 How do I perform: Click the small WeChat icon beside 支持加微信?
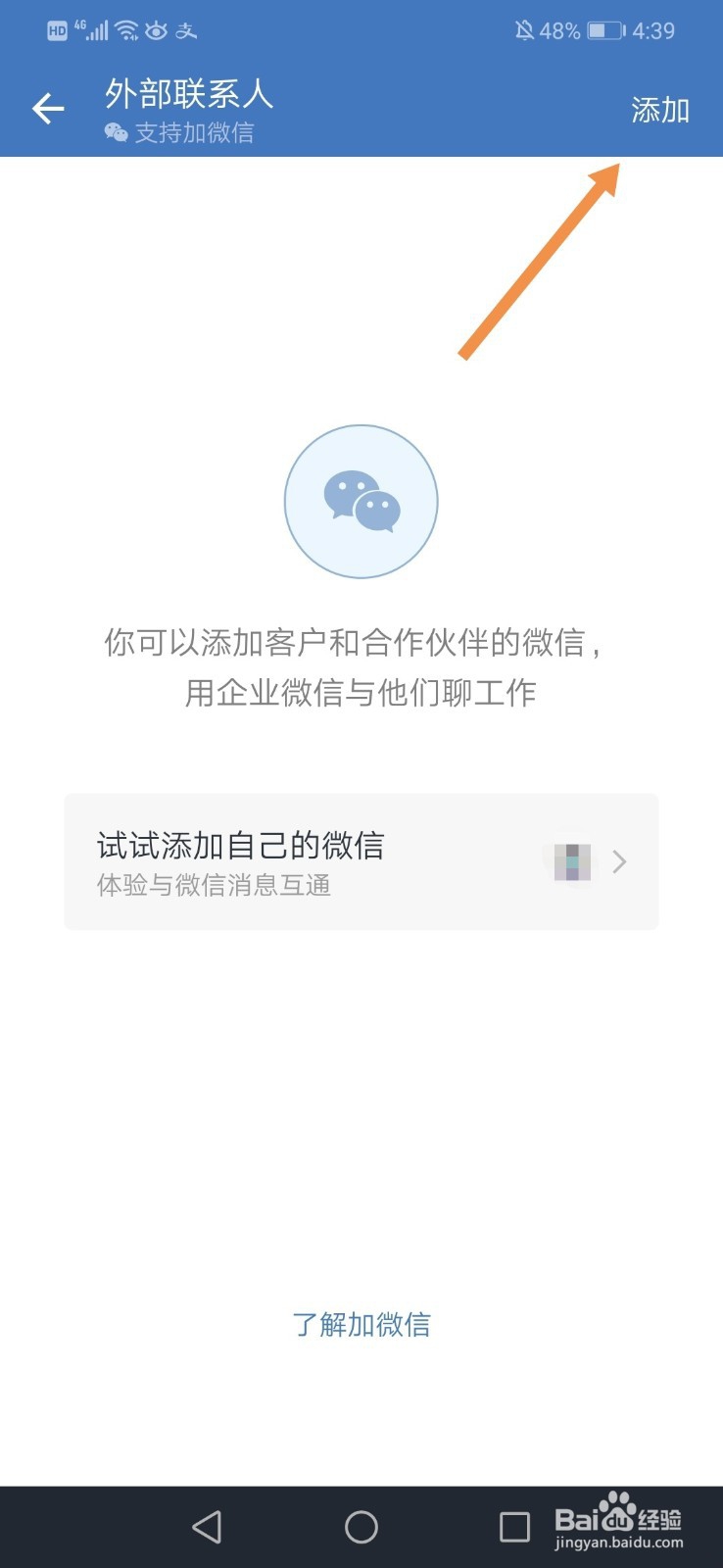point(116,133)
